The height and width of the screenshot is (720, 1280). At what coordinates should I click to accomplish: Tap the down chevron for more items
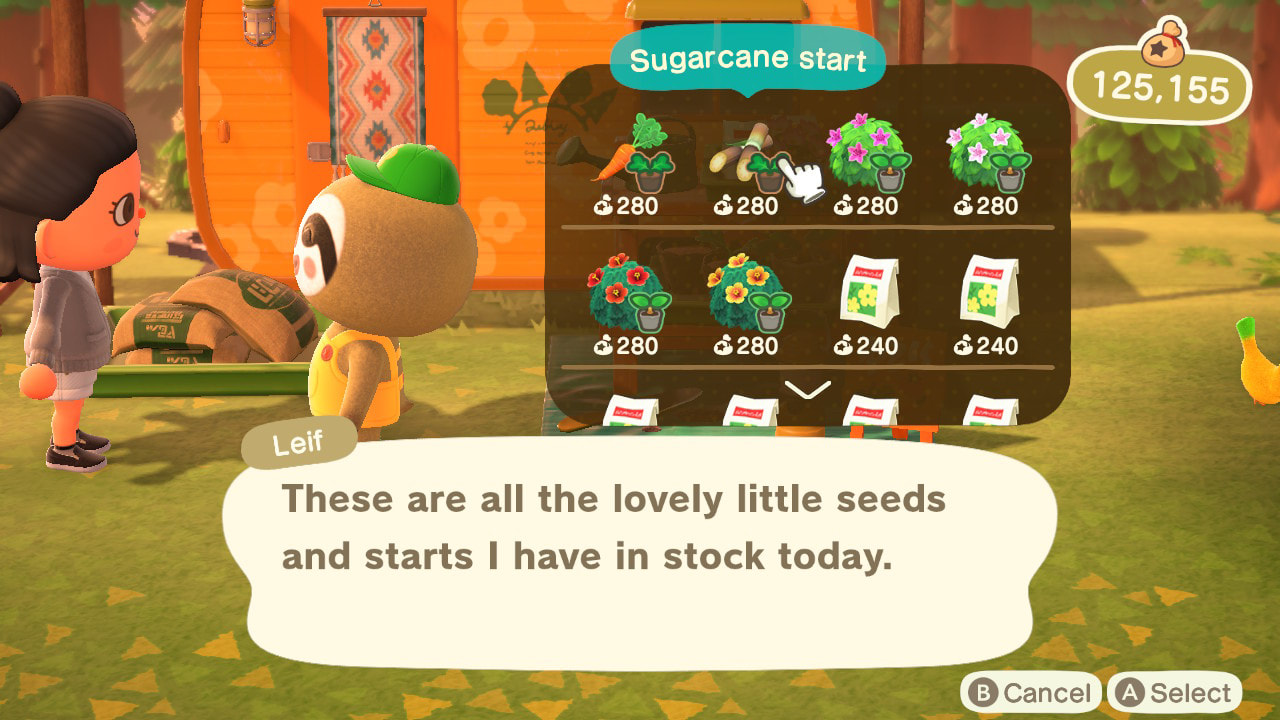pyautogui.click(x=808, y=389)
